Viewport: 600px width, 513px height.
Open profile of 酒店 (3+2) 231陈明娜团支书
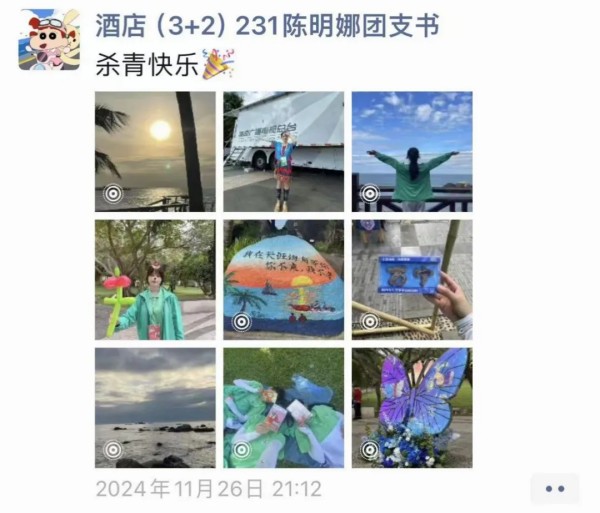267,26
